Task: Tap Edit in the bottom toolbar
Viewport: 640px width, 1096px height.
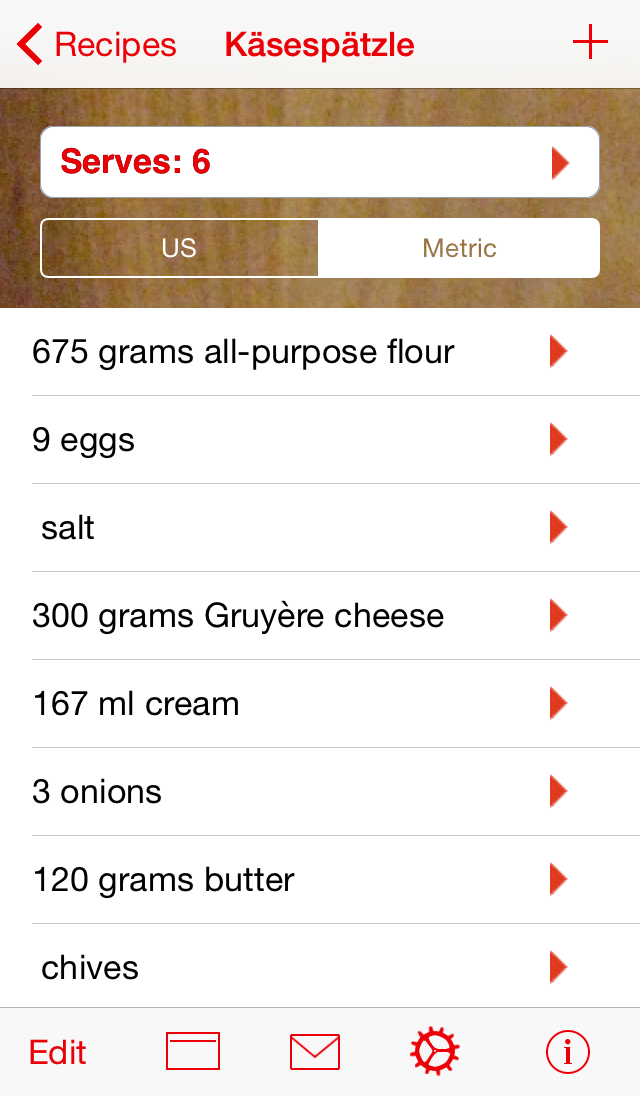Action: click(58, 1052)
